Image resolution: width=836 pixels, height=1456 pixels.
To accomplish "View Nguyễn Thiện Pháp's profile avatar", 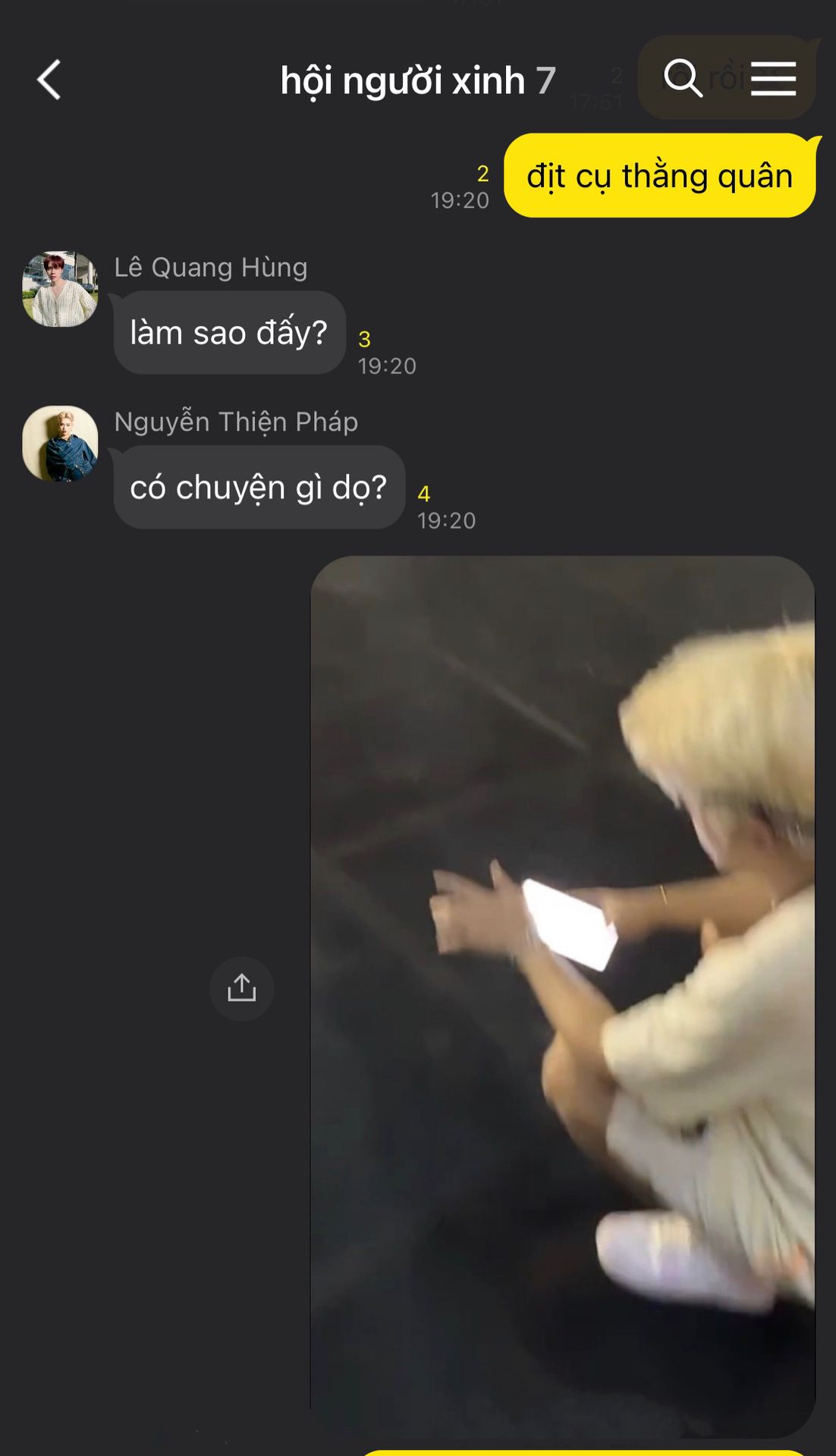I will pyautogui.click(x=61, y=444).
